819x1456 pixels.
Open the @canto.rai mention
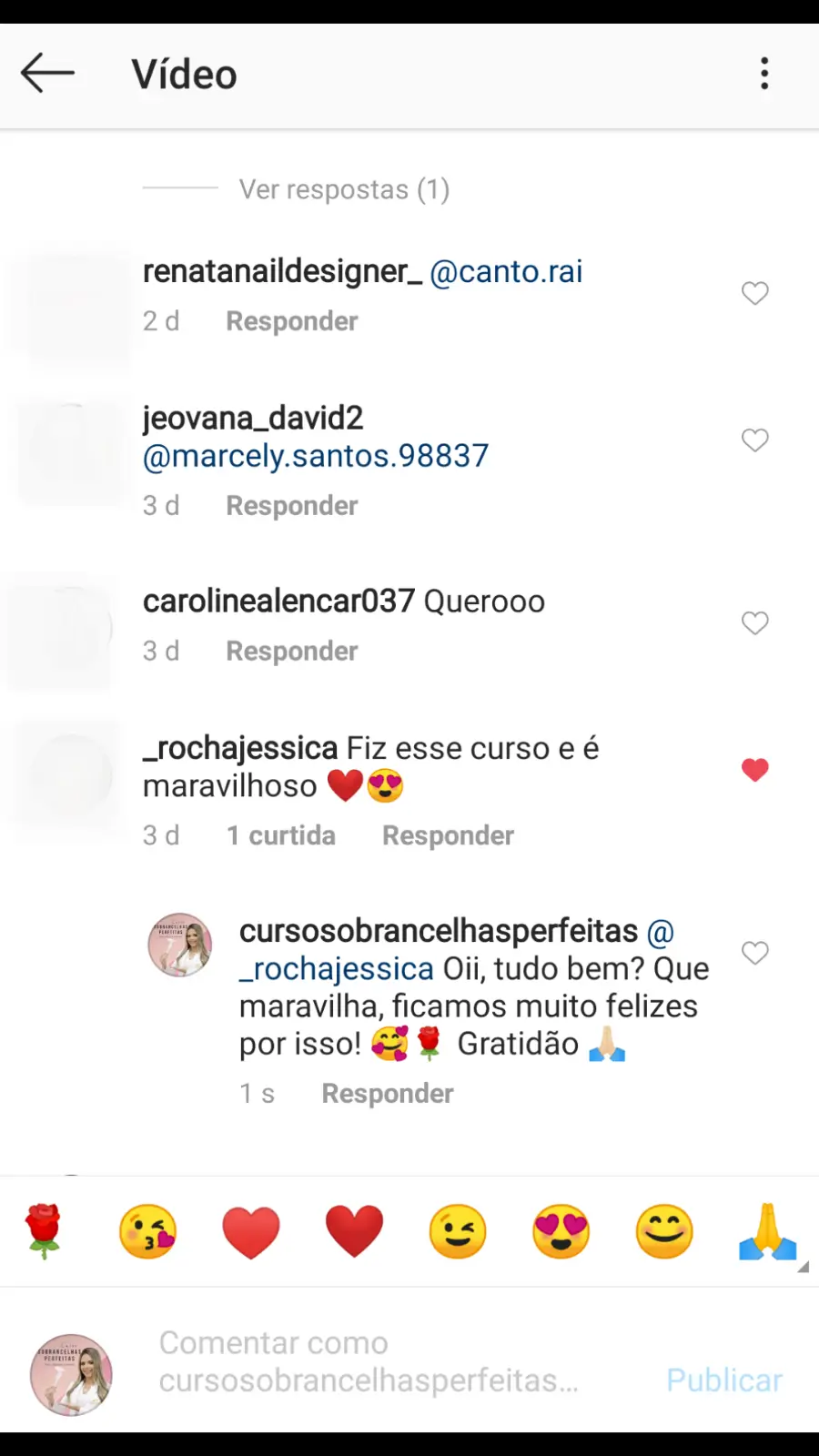[x=506, y=271]
